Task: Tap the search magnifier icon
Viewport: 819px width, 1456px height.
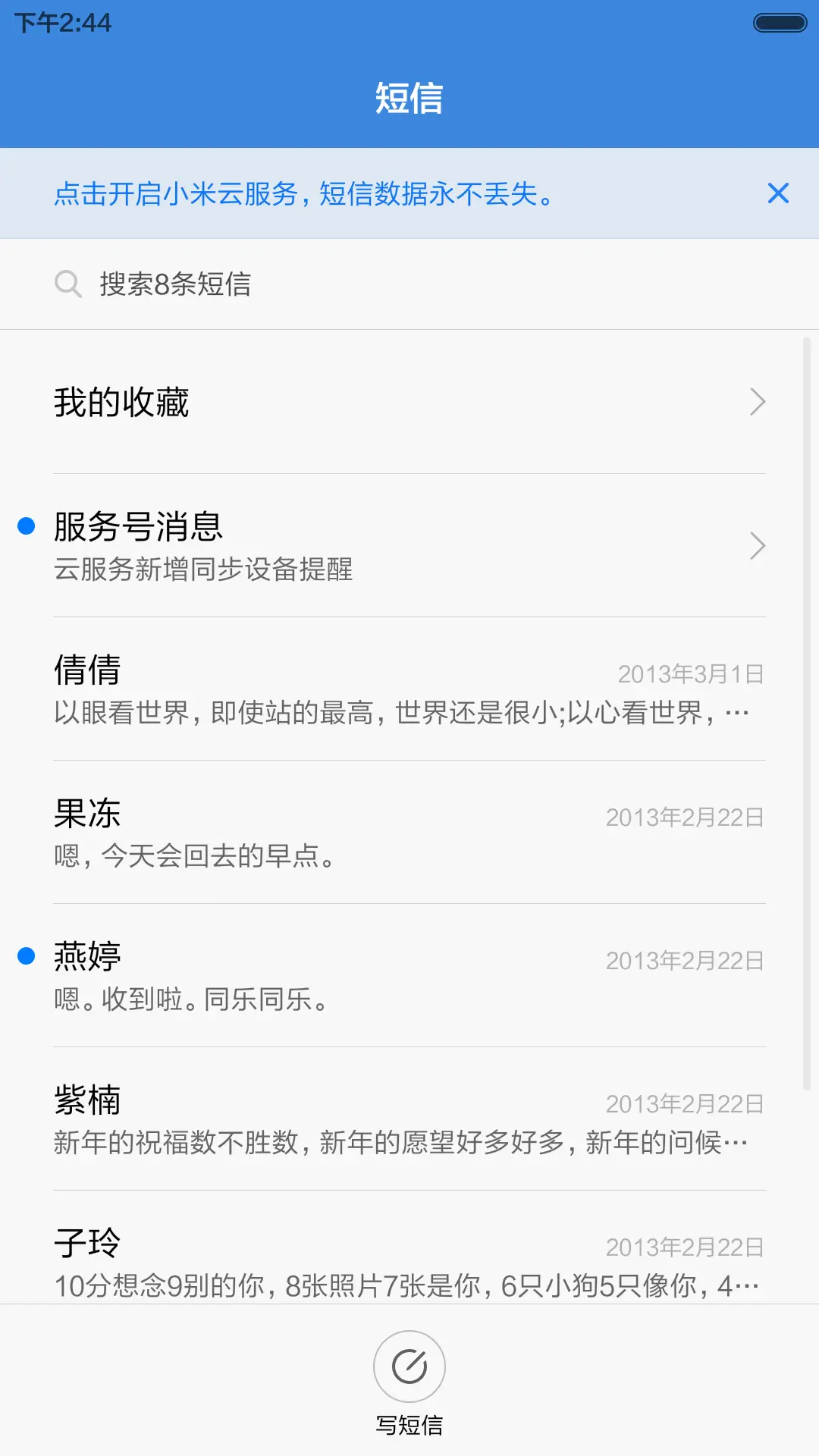Action: pyautogui.click(x=68, y=284)
